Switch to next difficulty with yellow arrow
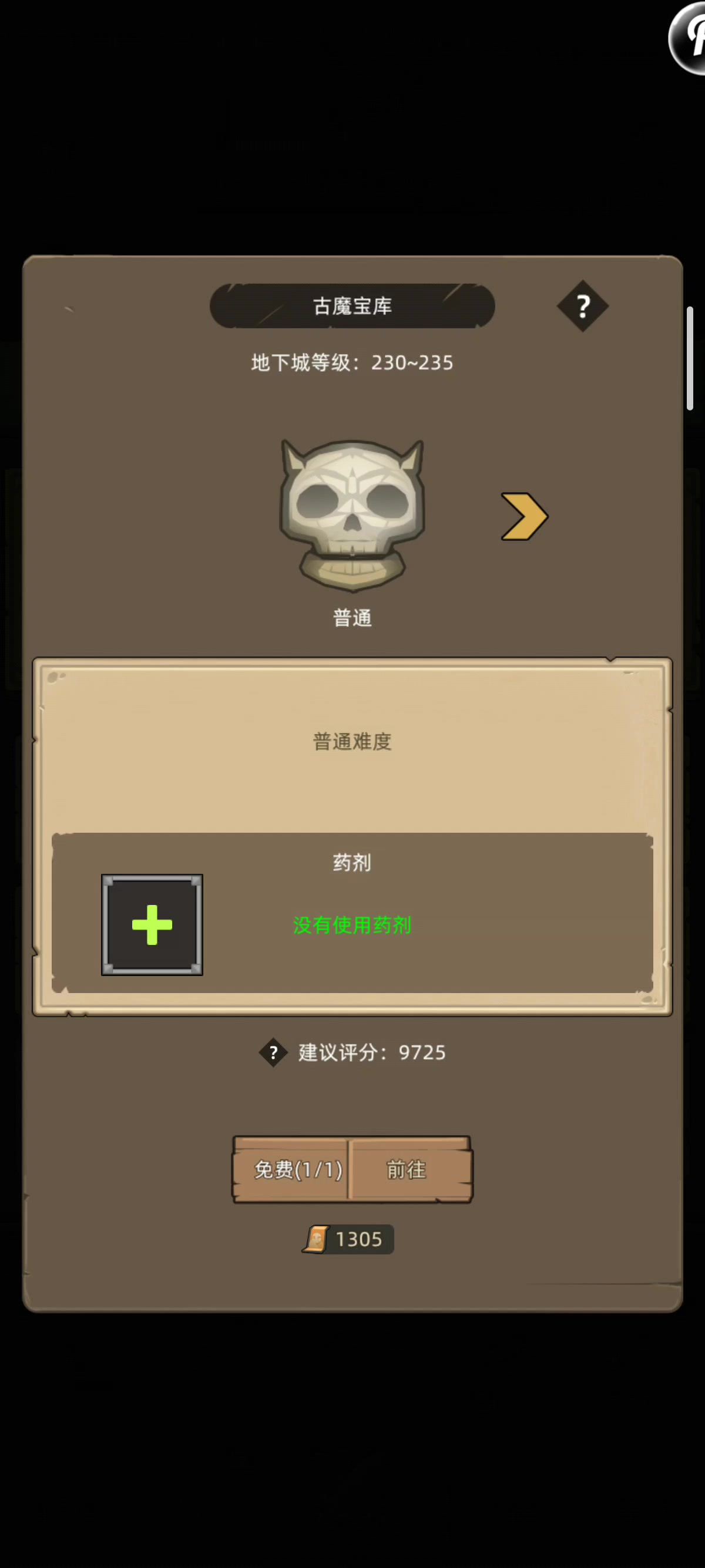The height and width of the screenshot is (1568, 705). [x=524, y=517]
